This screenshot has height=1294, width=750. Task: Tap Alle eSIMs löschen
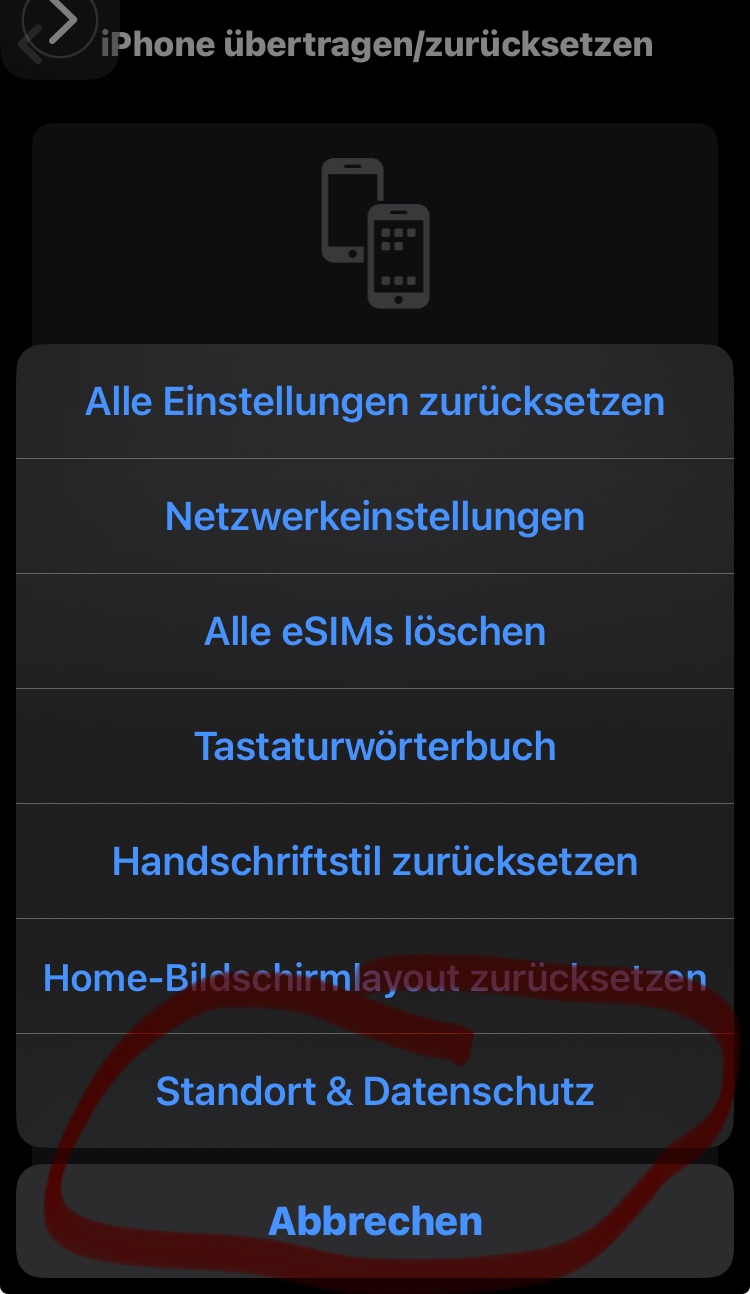(x=375, y=632)
